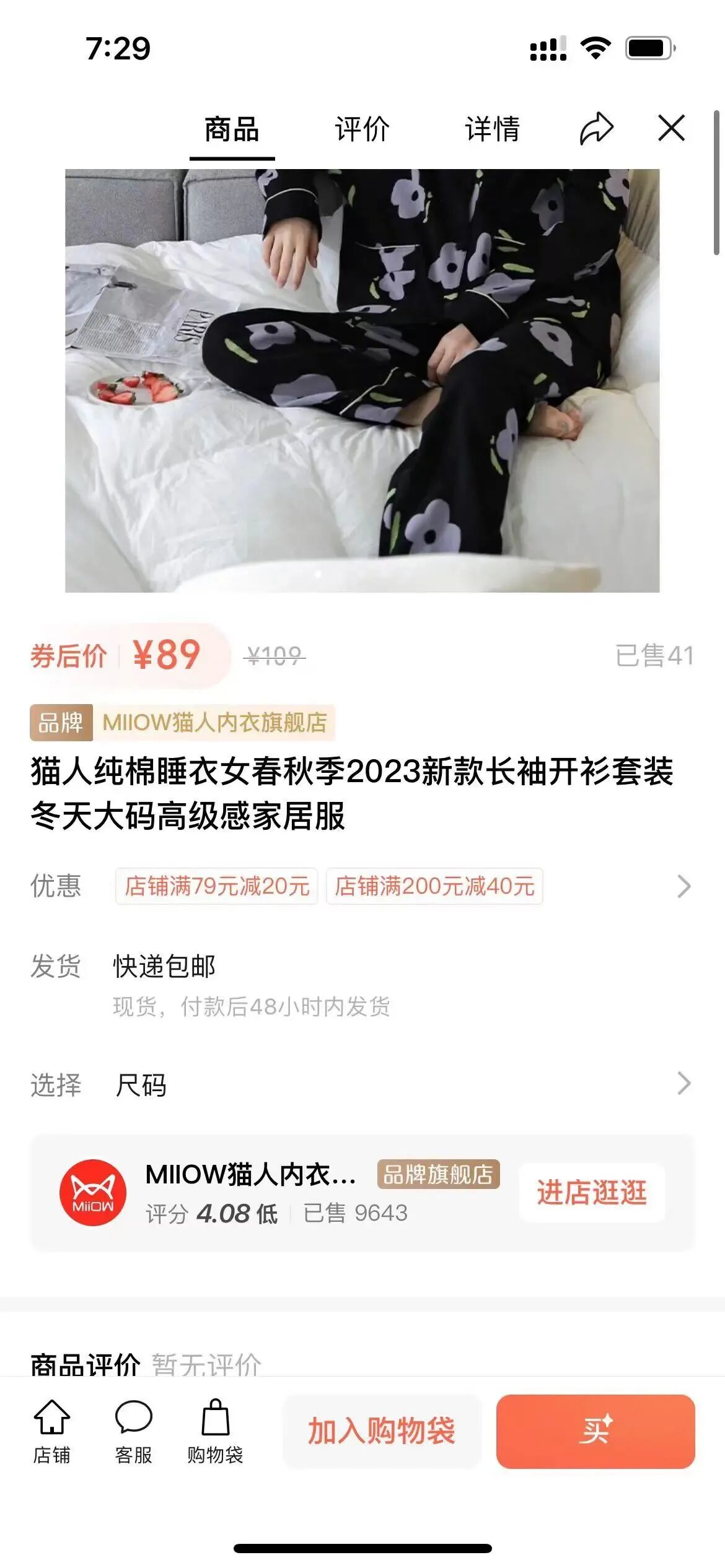
Task: Switch to the 详情 tab
Action: [x=493, y=129]
